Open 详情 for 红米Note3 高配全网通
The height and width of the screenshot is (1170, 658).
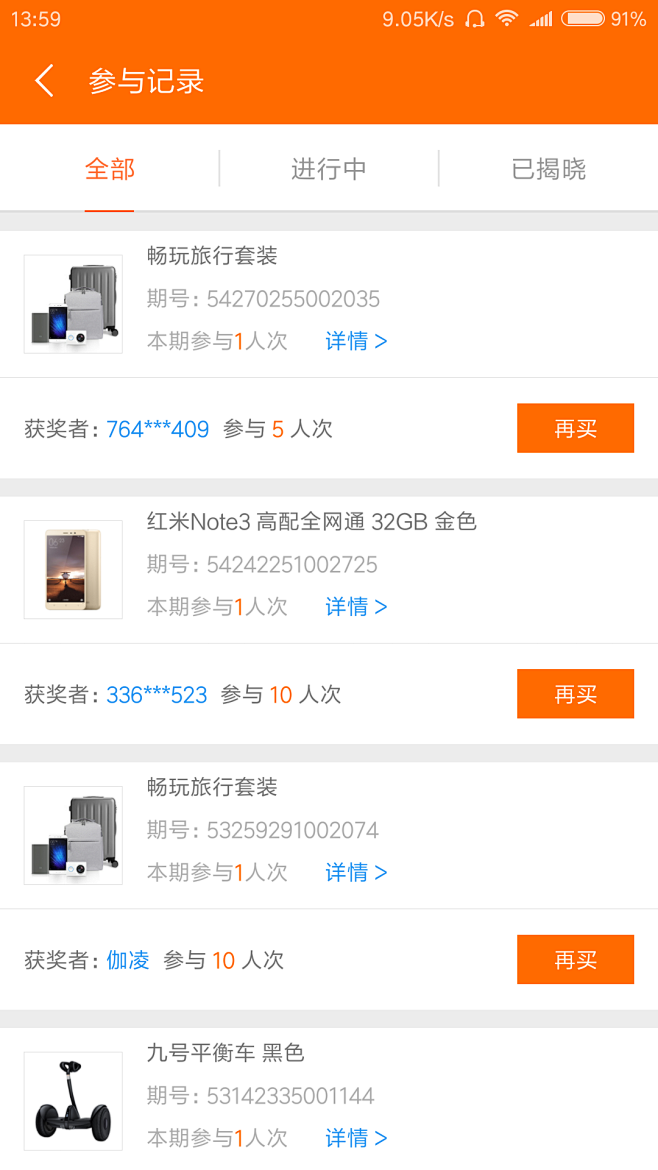(355, 607)
